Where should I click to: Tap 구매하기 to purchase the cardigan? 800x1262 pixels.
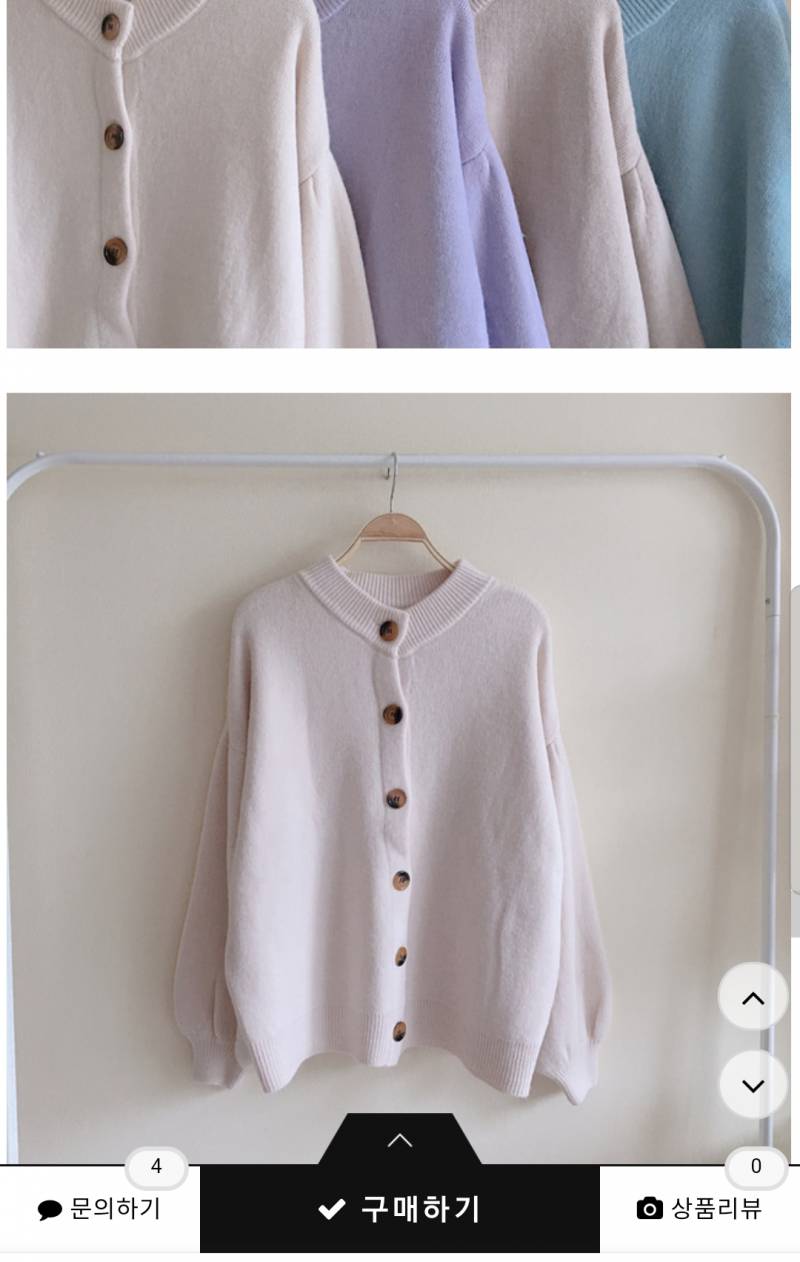tap(400, 1208)
